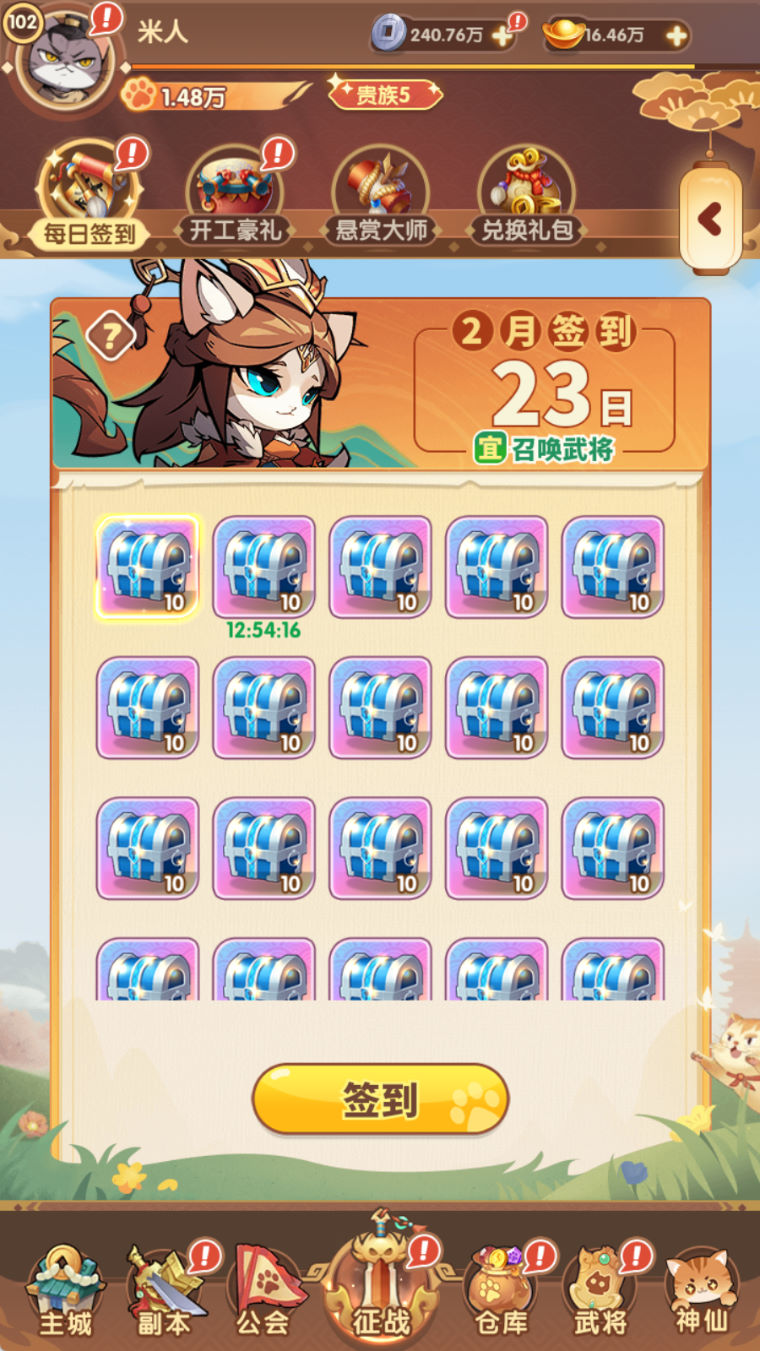The height and width of the screenshot is (1351, 760).
Task: Open the 贵族5 noble badge
Action: (384, 96)
